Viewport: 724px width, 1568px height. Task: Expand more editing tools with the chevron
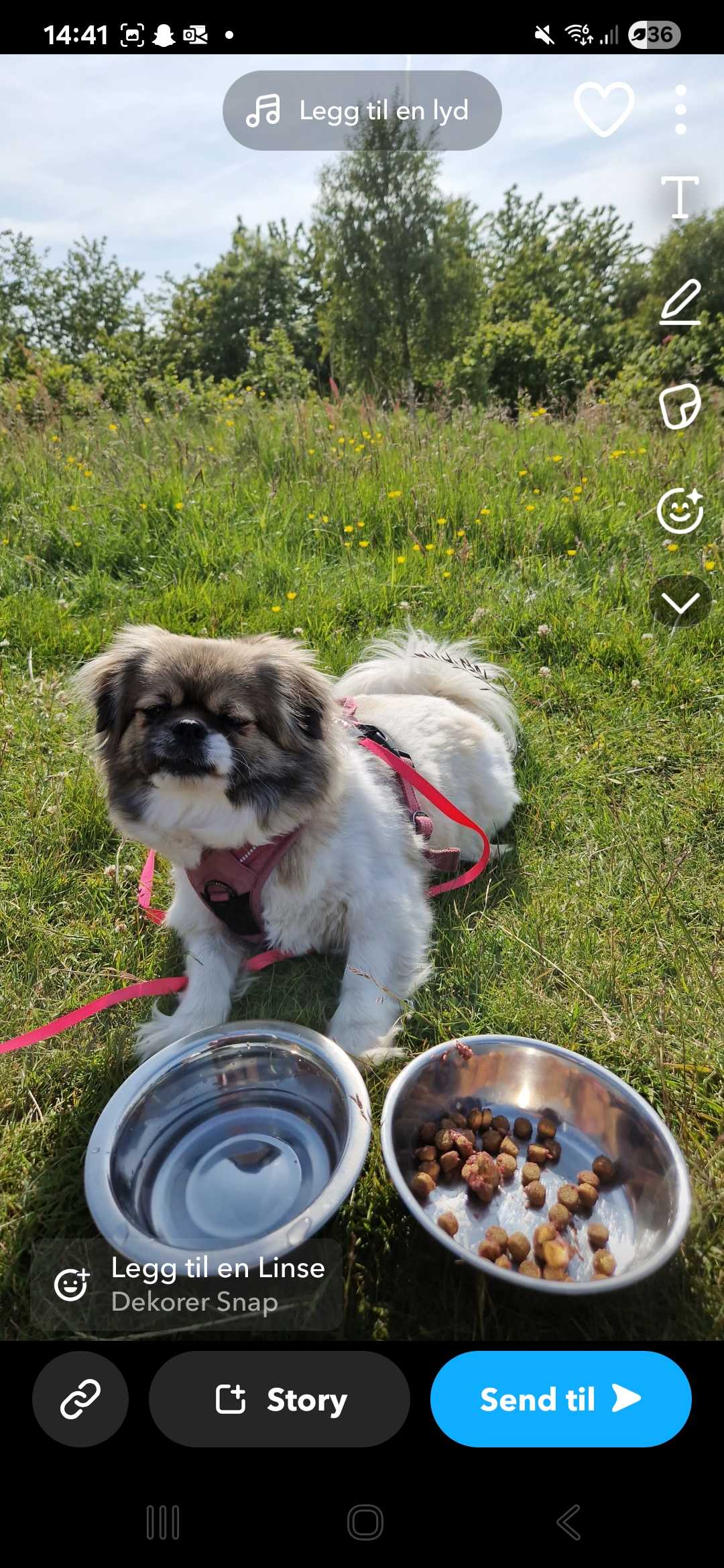tap(680, 602)
